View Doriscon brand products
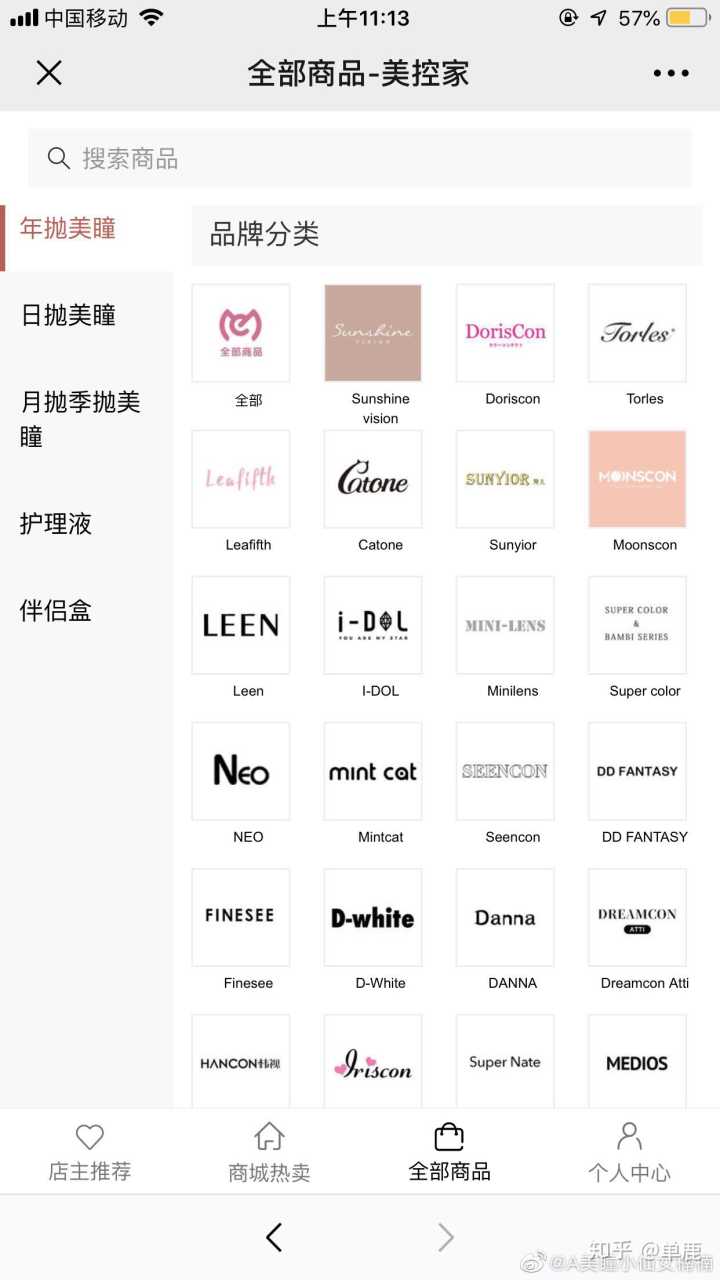Viewport: 720px width, 1280px height. point(505,334)
